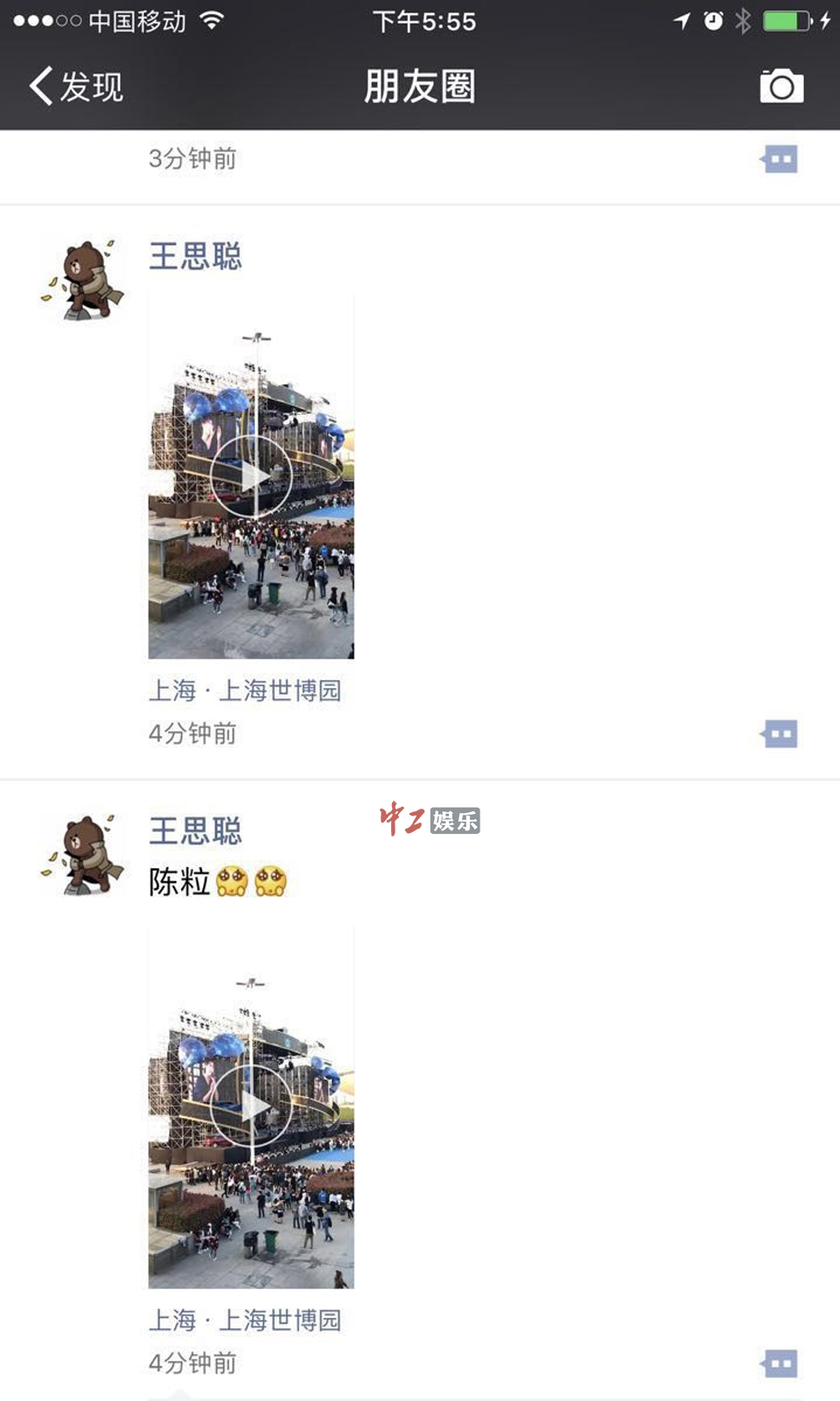The width and height of the screenshot is (840, 1401).
Task: Open 王思聪's profile name above the 陈粒 caption
Action: click(x=195, y=830)
